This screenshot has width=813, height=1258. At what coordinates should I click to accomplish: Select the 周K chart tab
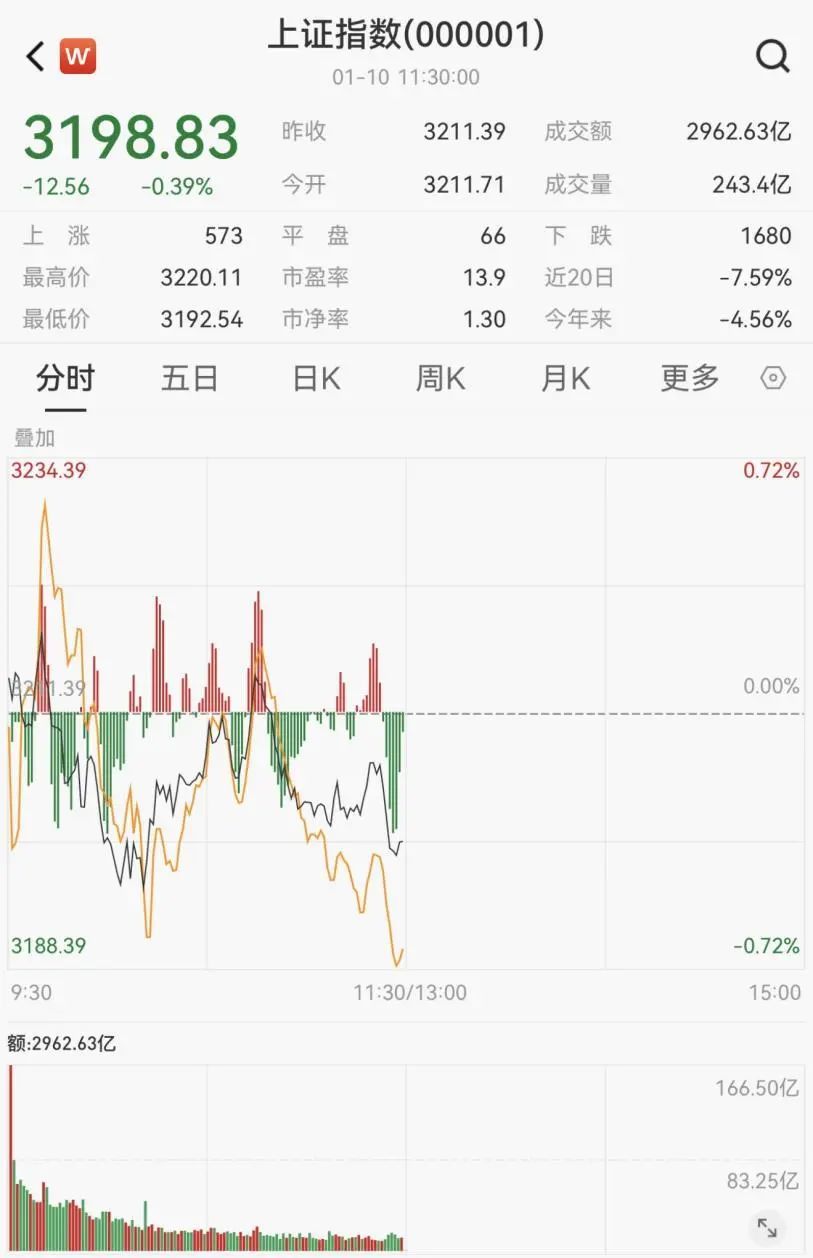(441, 378)
